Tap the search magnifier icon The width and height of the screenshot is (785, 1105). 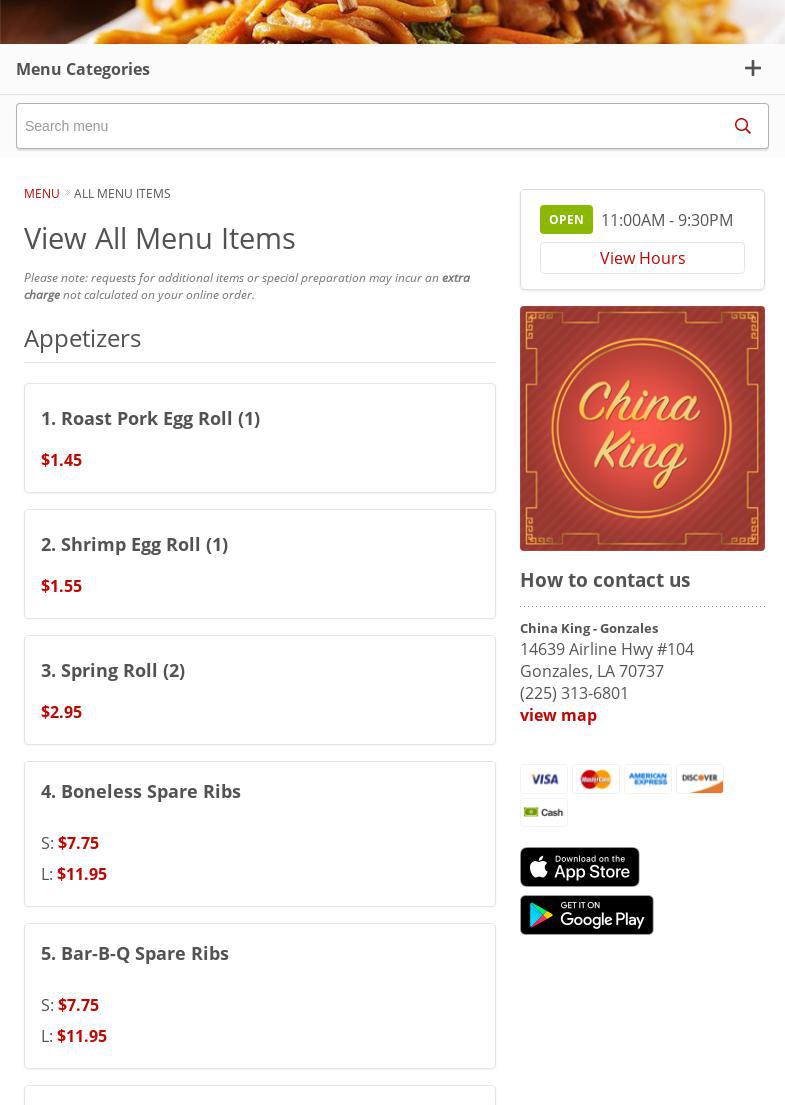[742, 126]
